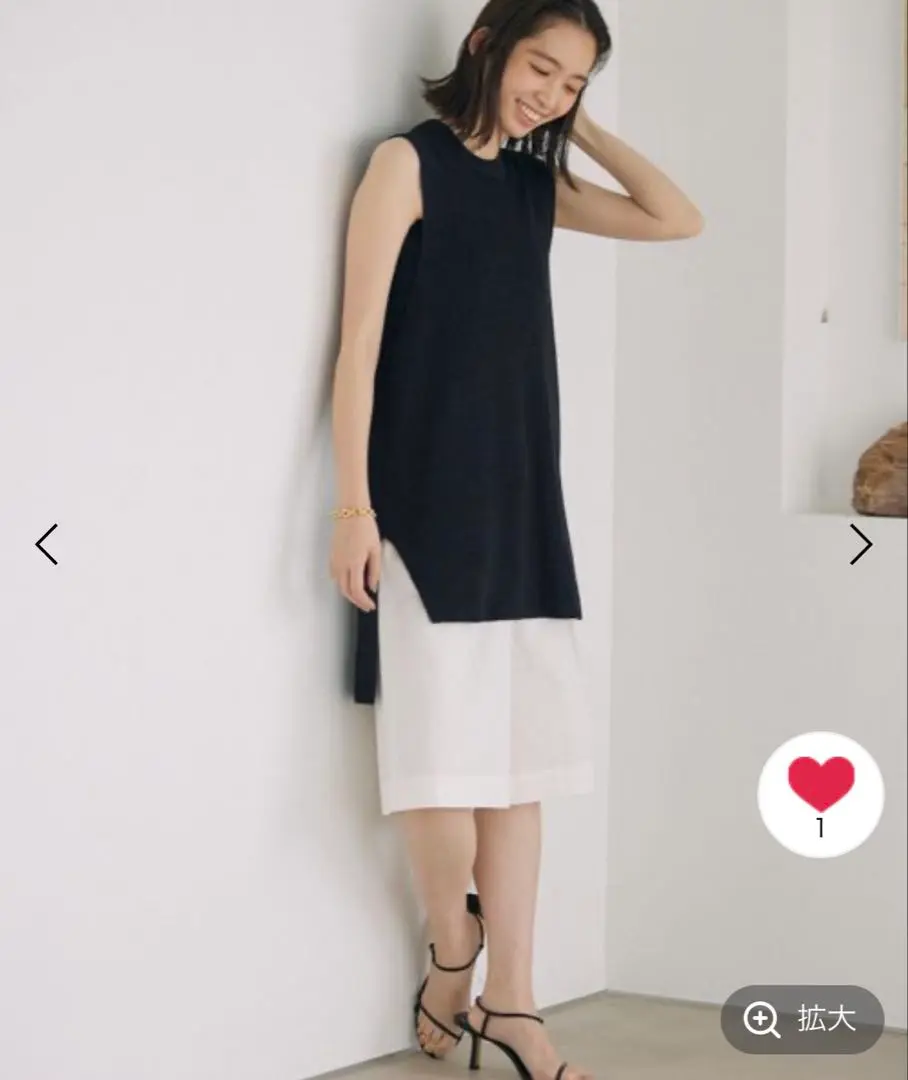Like this item with the heart button
The width and height of the screenshot is (908, 1080).
pos(820,793)
